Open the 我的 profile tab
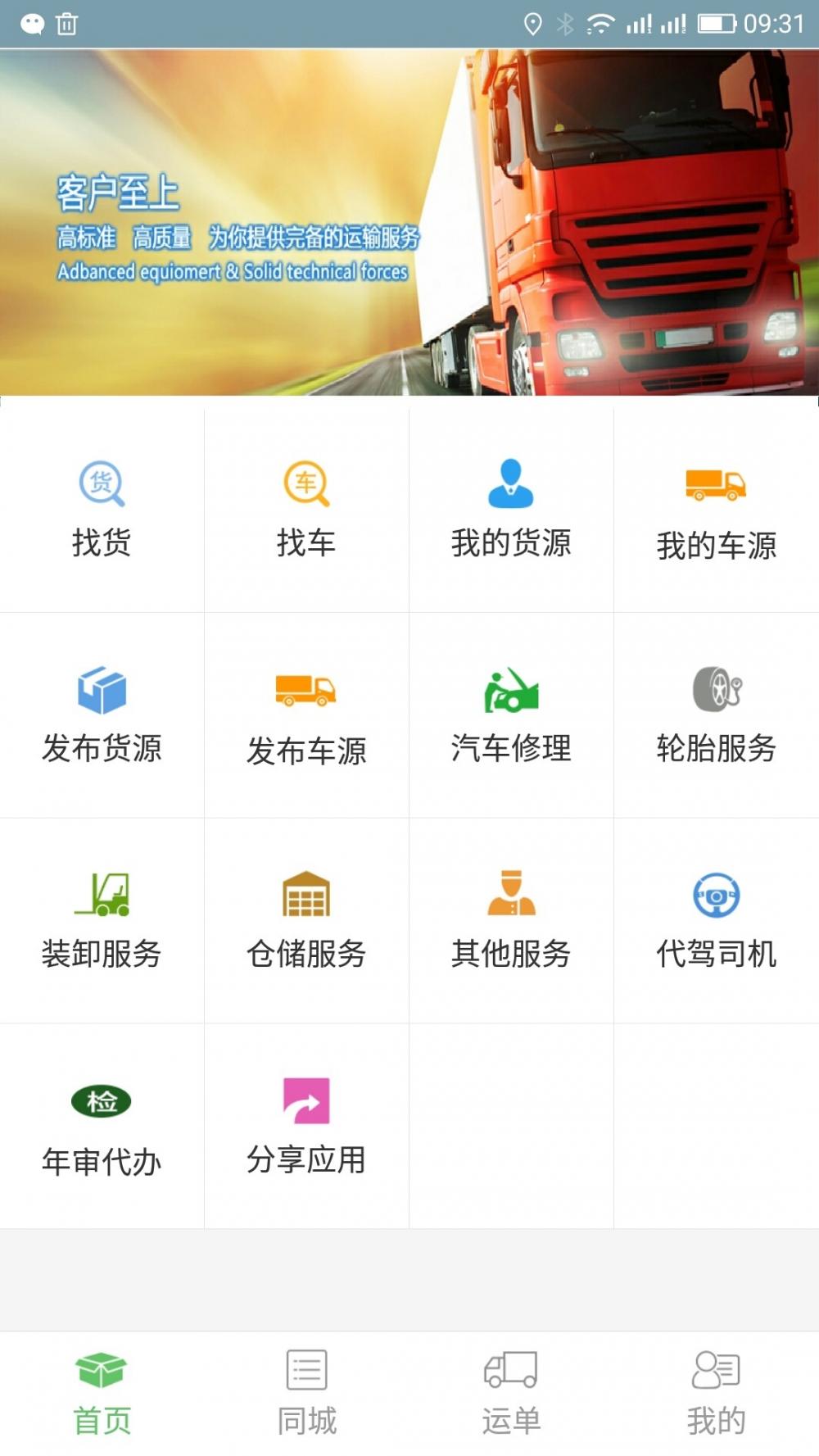Viewport: 819px width, 1456px height. [716, 1394]
